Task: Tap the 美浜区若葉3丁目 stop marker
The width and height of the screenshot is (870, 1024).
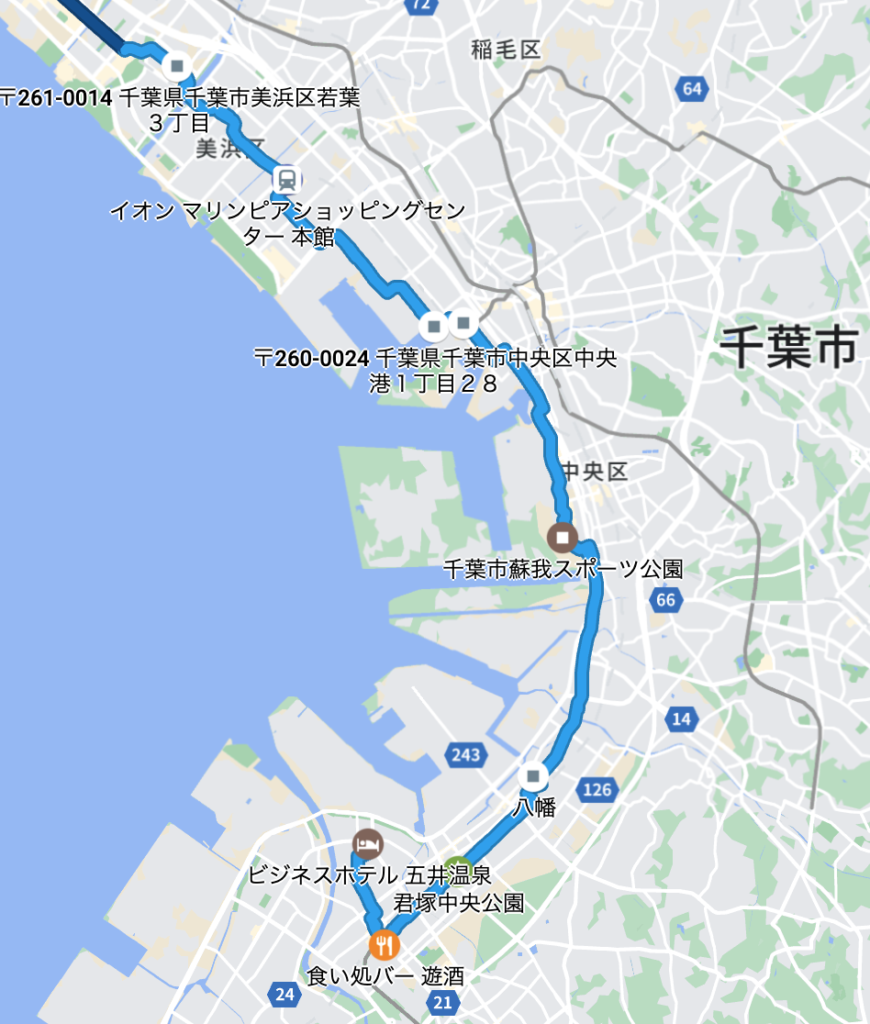Action: click(178, 67)
